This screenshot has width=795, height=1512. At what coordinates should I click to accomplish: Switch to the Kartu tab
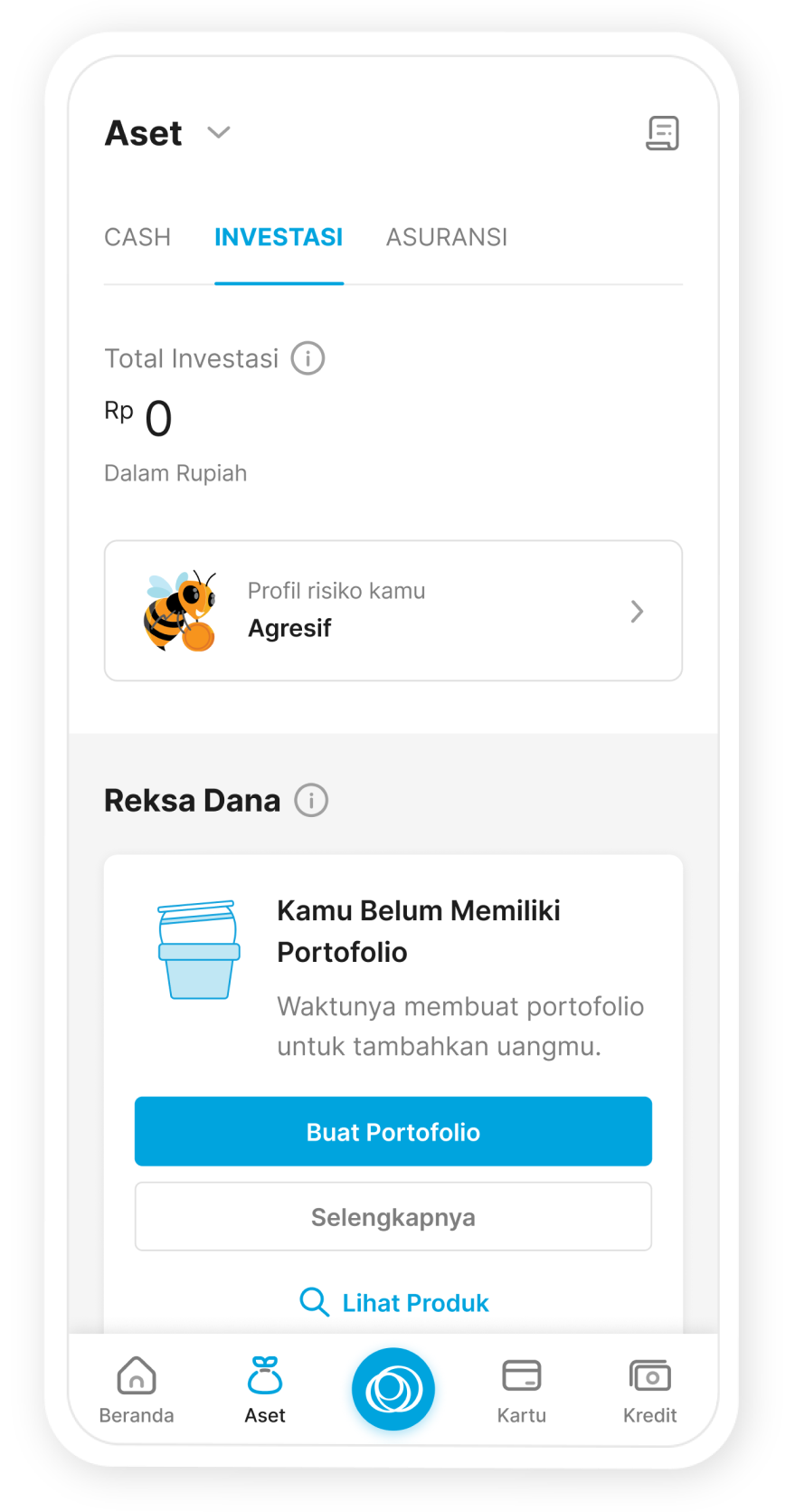(522, 1391)
